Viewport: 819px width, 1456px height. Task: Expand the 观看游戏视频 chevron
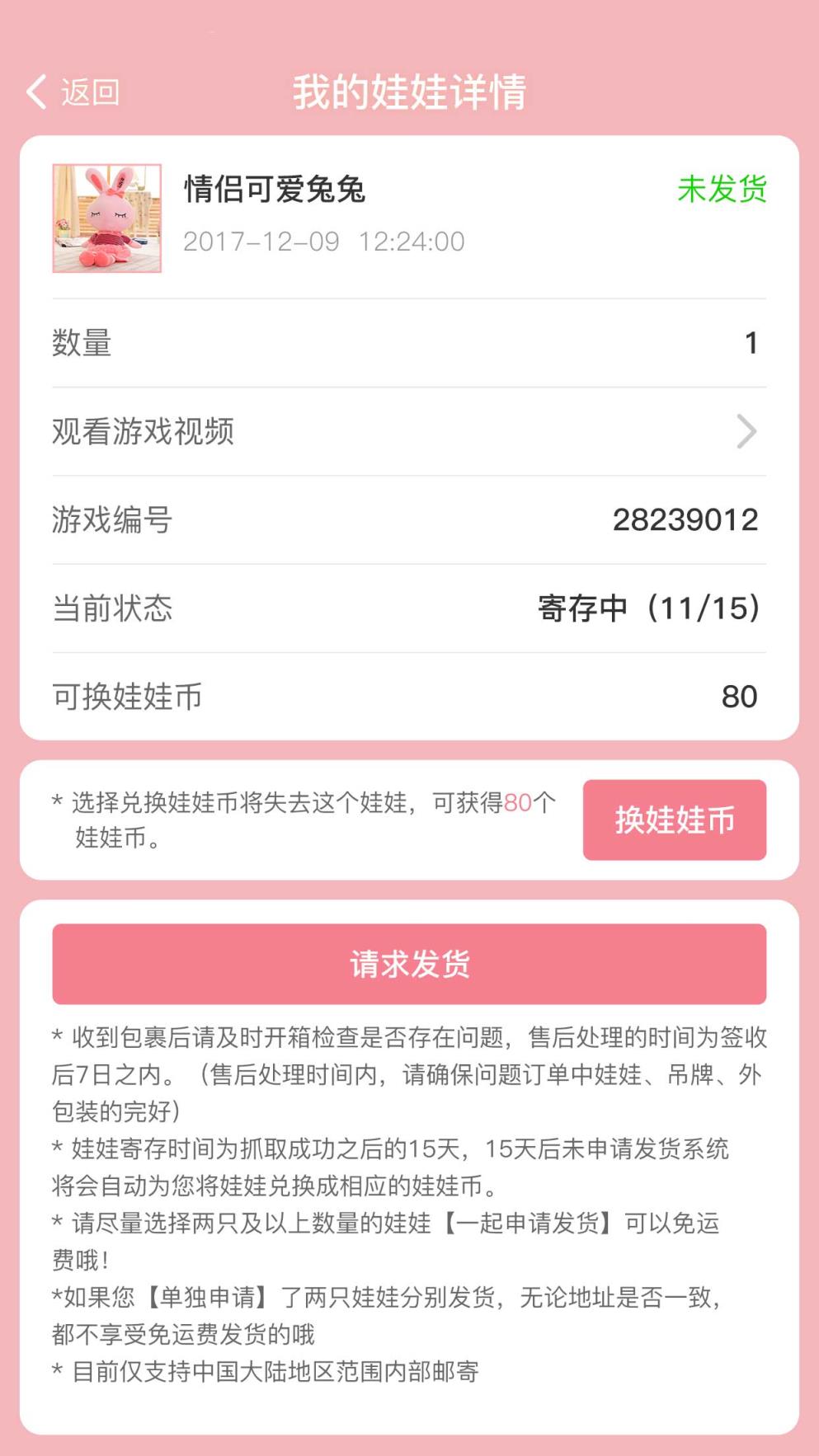tap(746, 431)
